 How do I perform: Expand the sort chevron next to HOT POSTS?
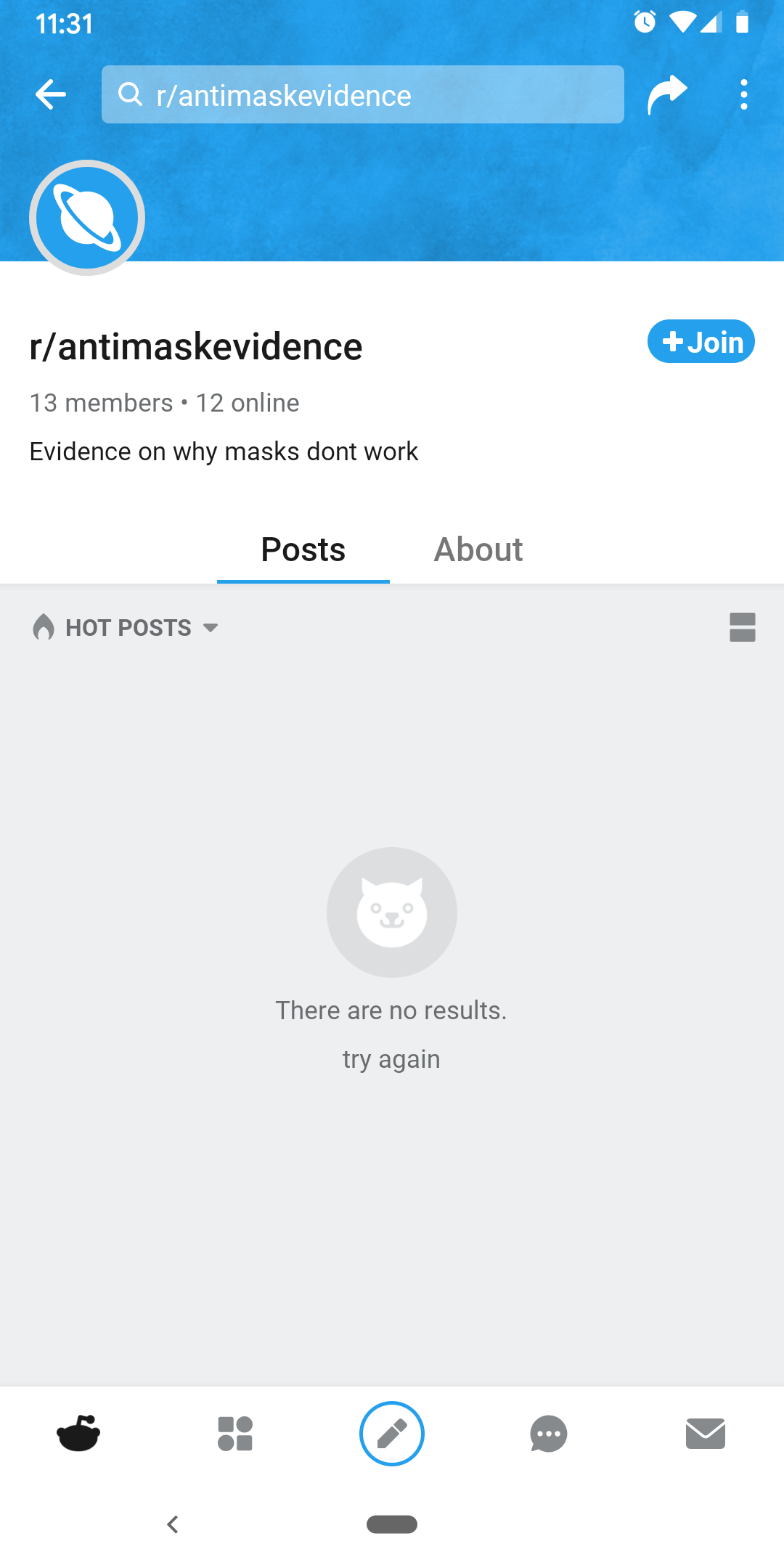click(211, 629)
